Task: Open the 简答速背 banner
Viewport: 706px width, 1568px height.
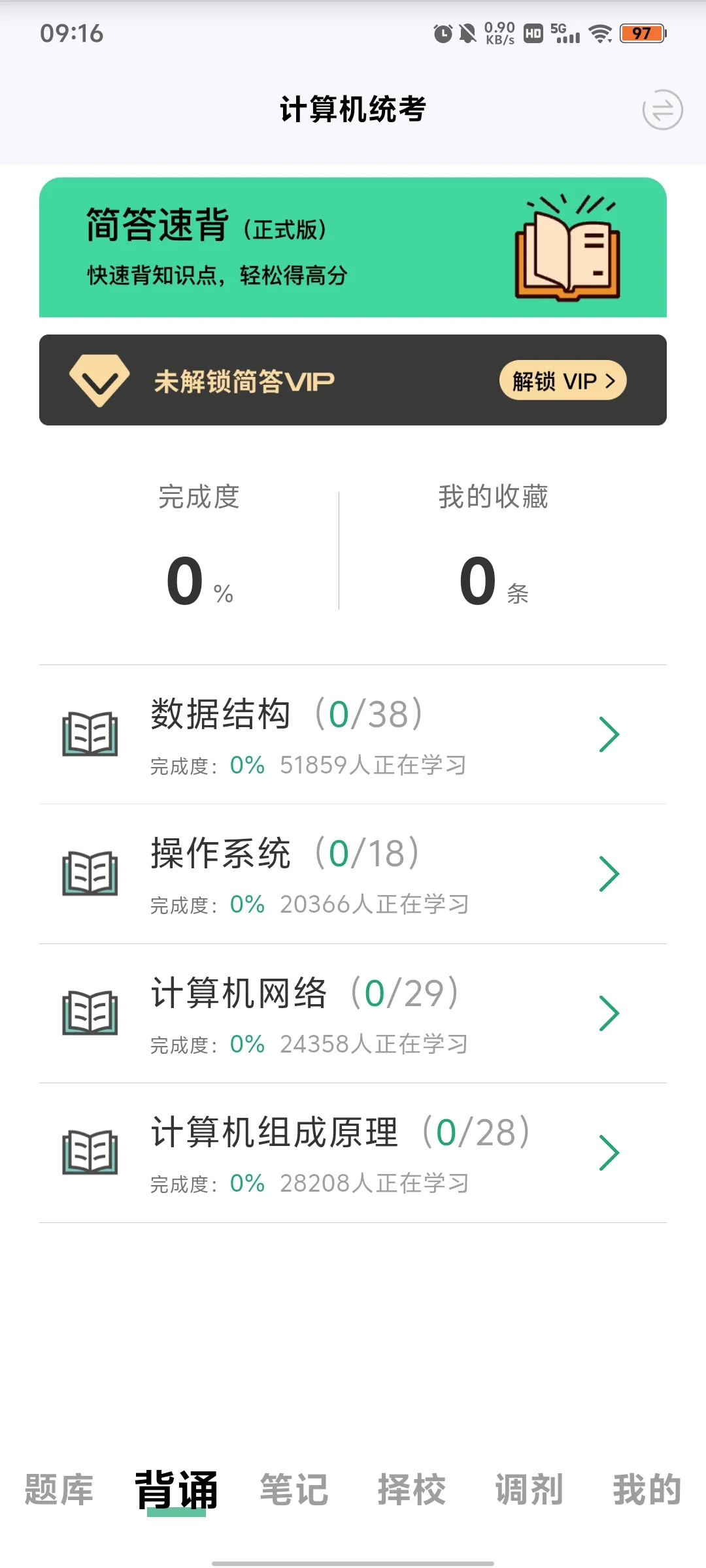Action: pyautogui.click(x=353, y=247)
